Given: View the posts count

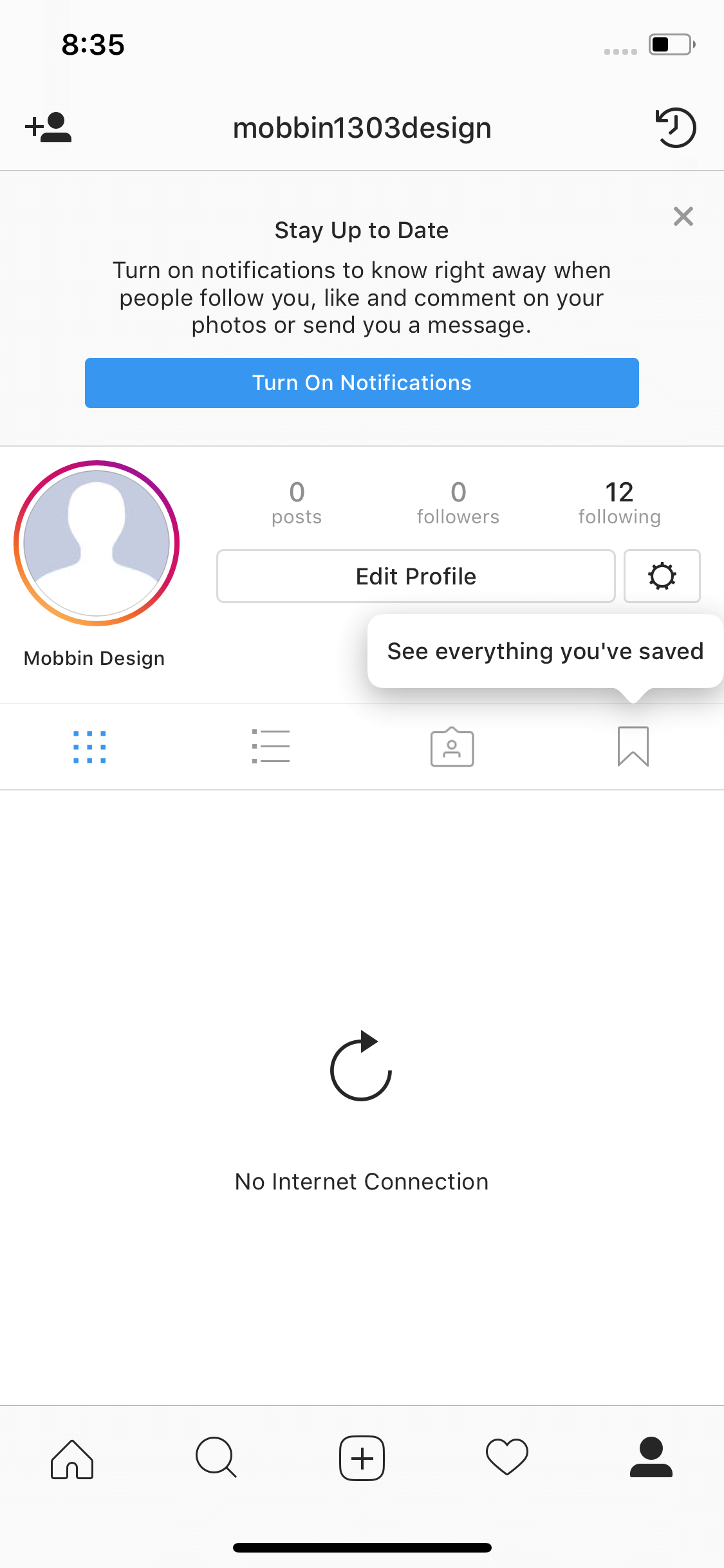Looking at the screenshot, I should click(x=297, y=503).
